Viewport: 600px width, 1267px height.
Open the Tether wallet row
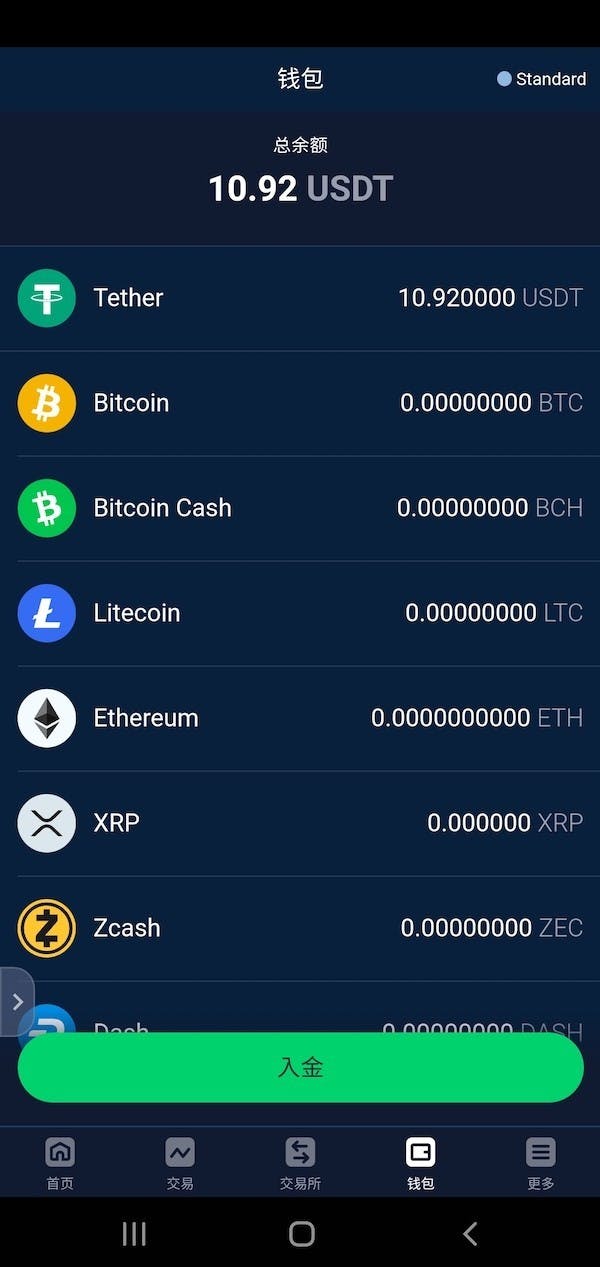(x=300, y=298)
